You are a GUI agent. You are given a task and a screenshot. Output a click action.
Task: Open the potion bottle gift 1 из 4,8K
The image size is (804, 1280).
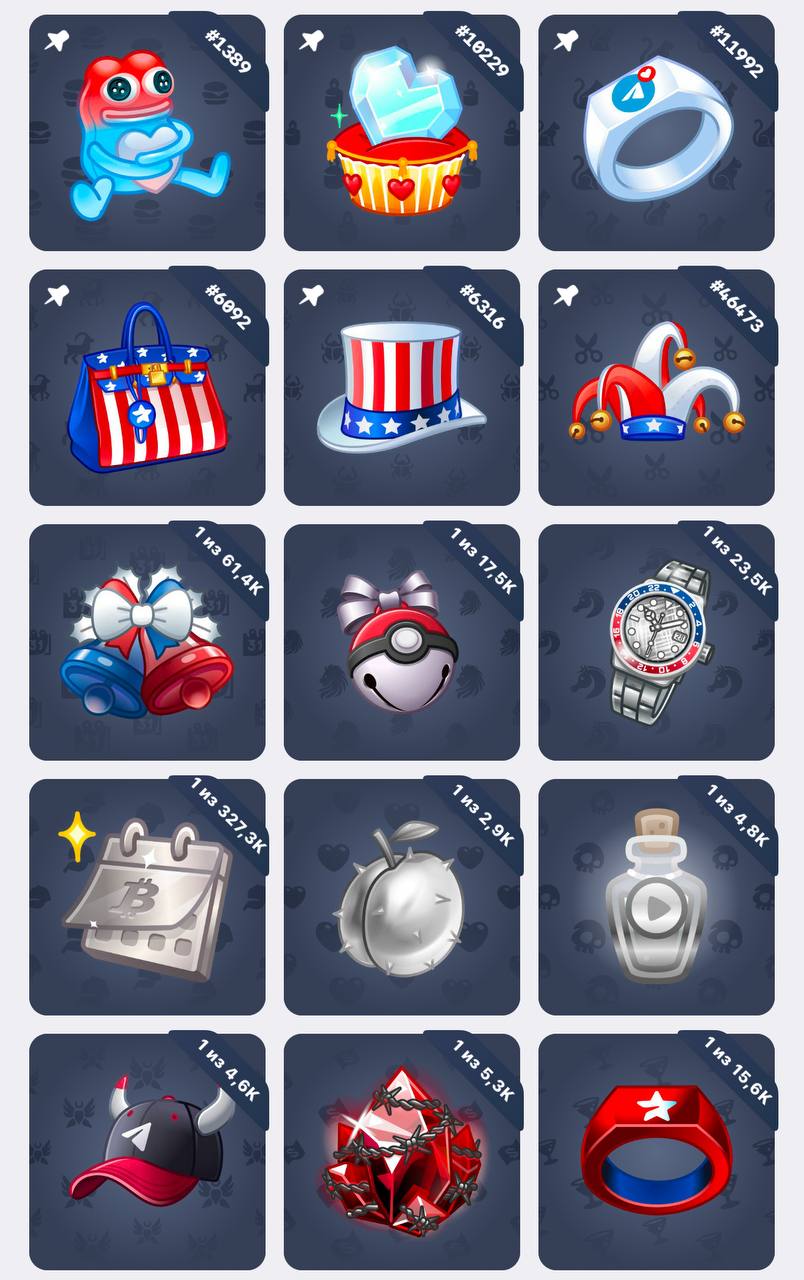coord(656,898)
